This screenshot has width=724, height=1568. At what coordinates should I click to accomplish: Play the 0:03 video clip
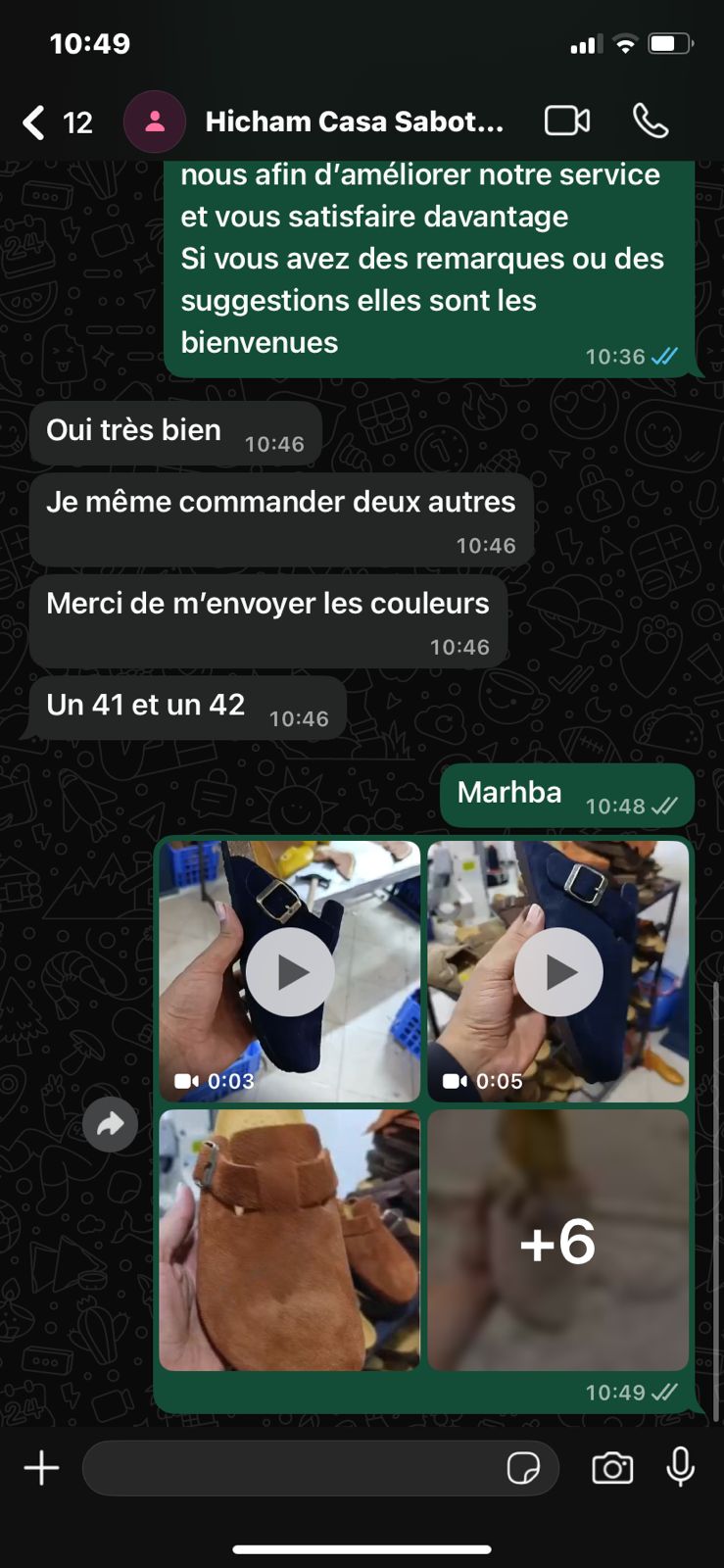pyautogui.click(x=290, y=972)
